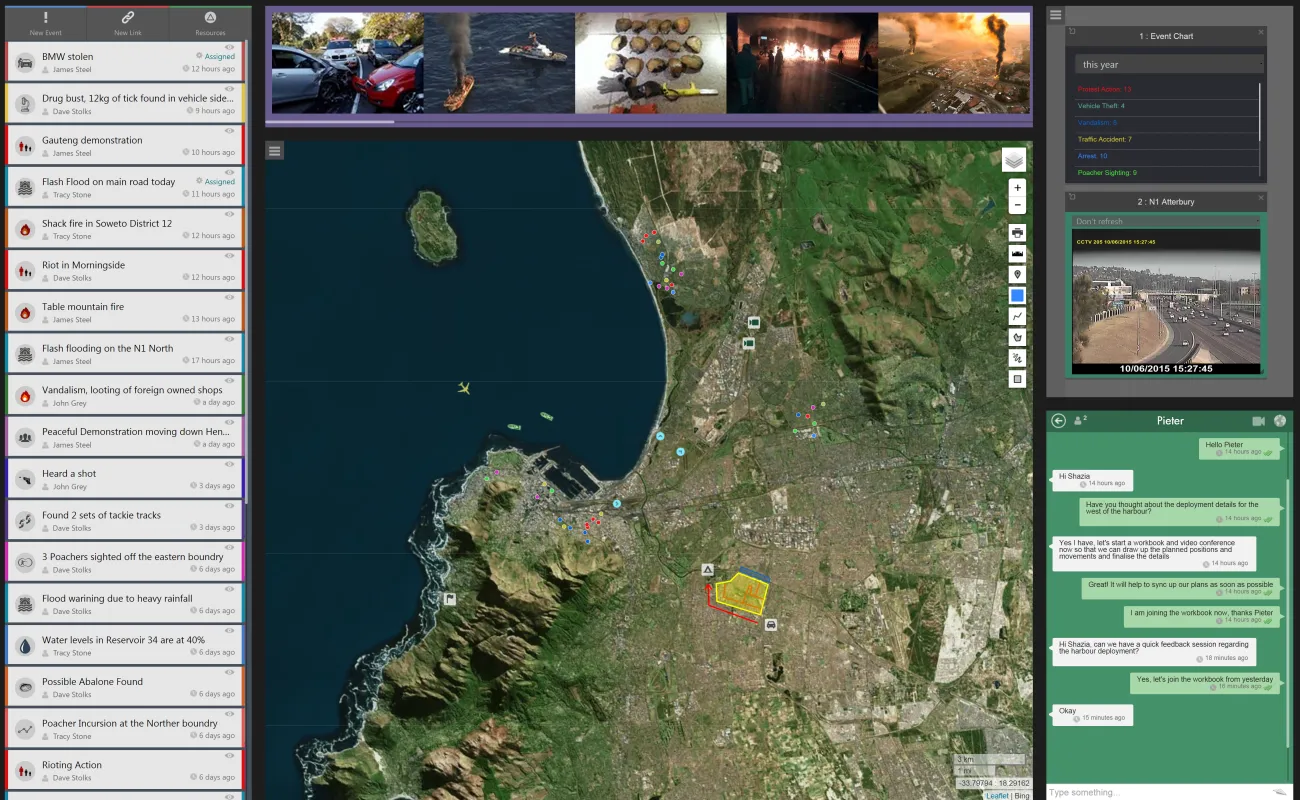The height and width of the screenshot is (800, 1300).
Task: Create a New Event
Action: pos(45,23)
